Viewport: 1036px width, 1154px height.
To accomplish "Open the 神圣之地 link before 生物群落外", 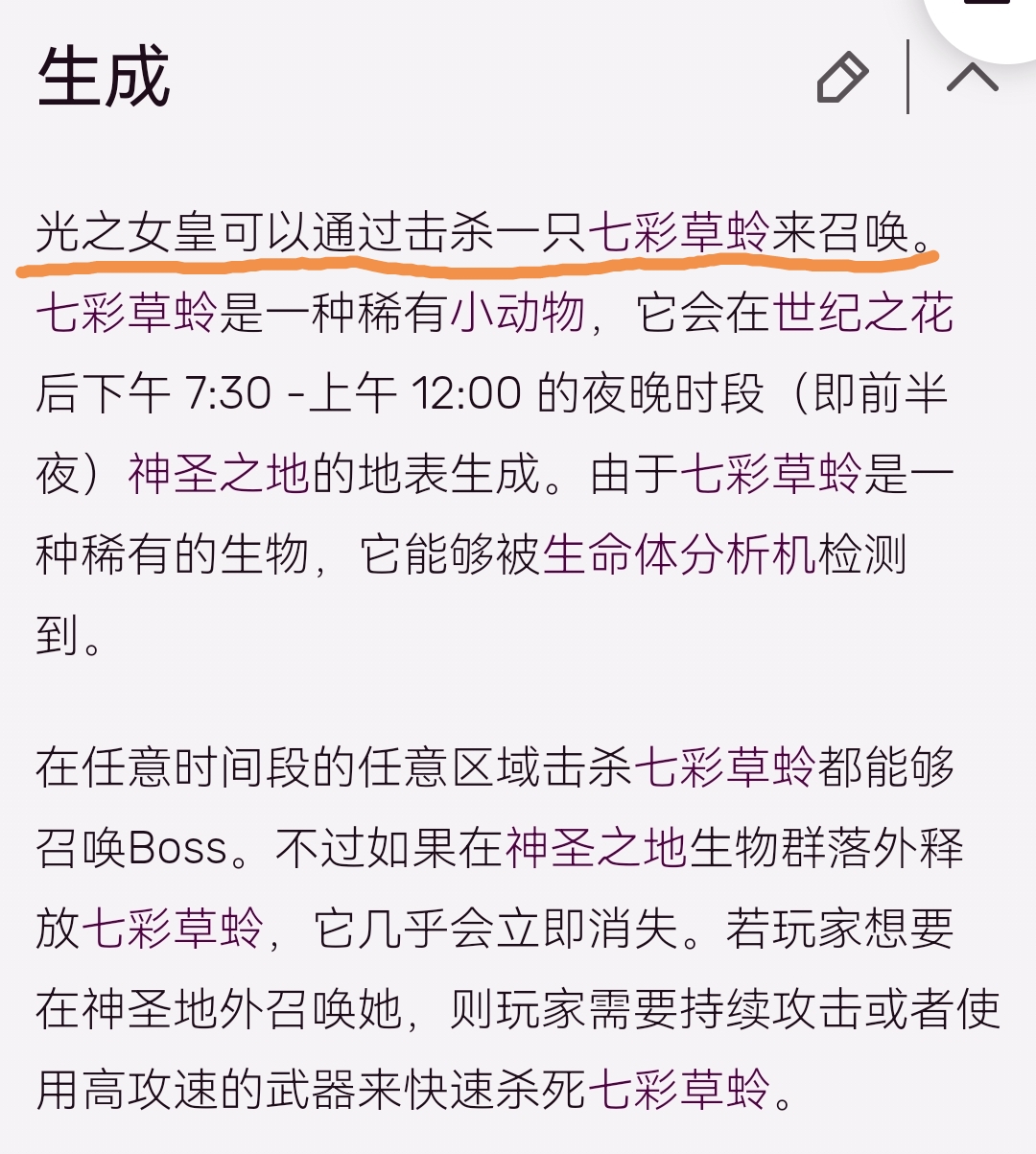I will (597, 848).
